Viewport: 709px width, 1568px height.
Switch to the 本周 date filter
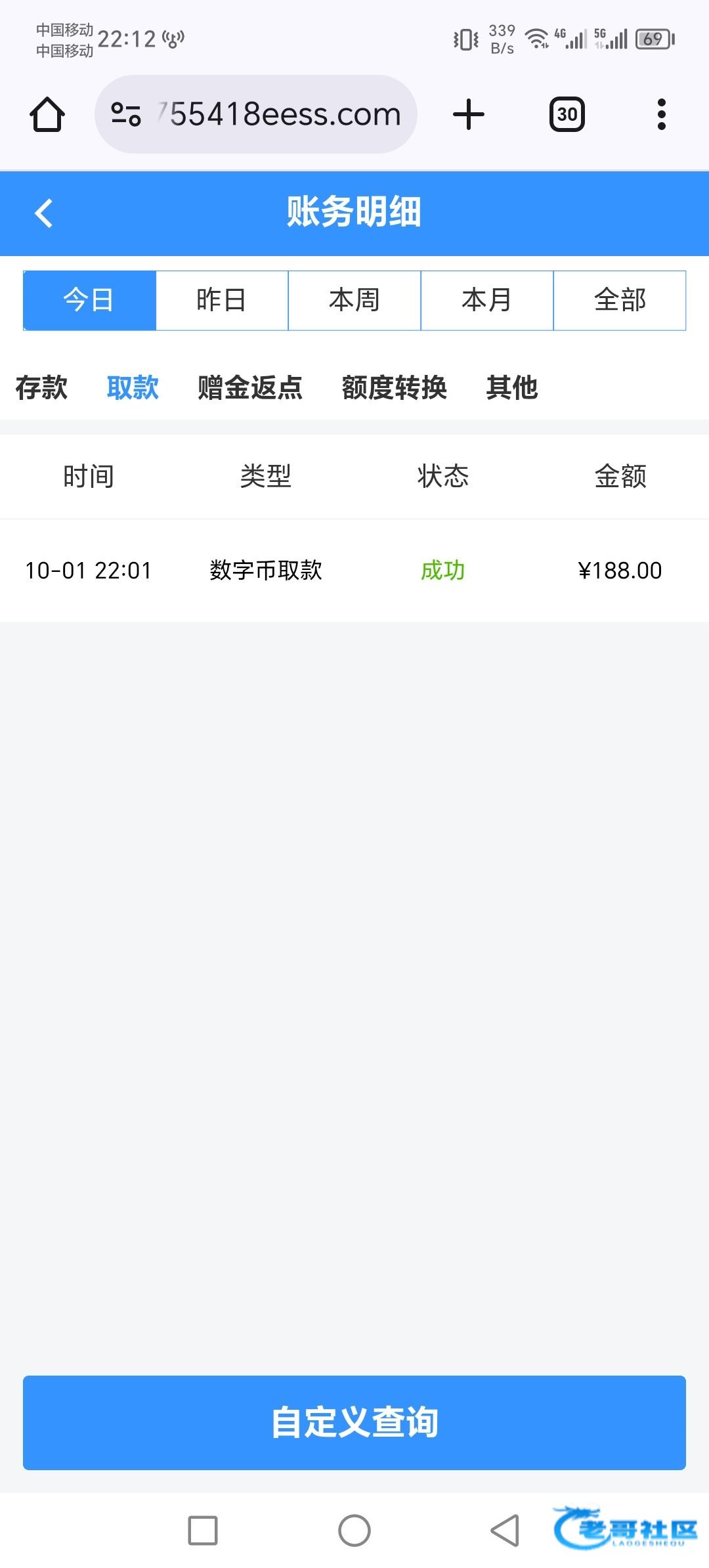click(354, 300)
